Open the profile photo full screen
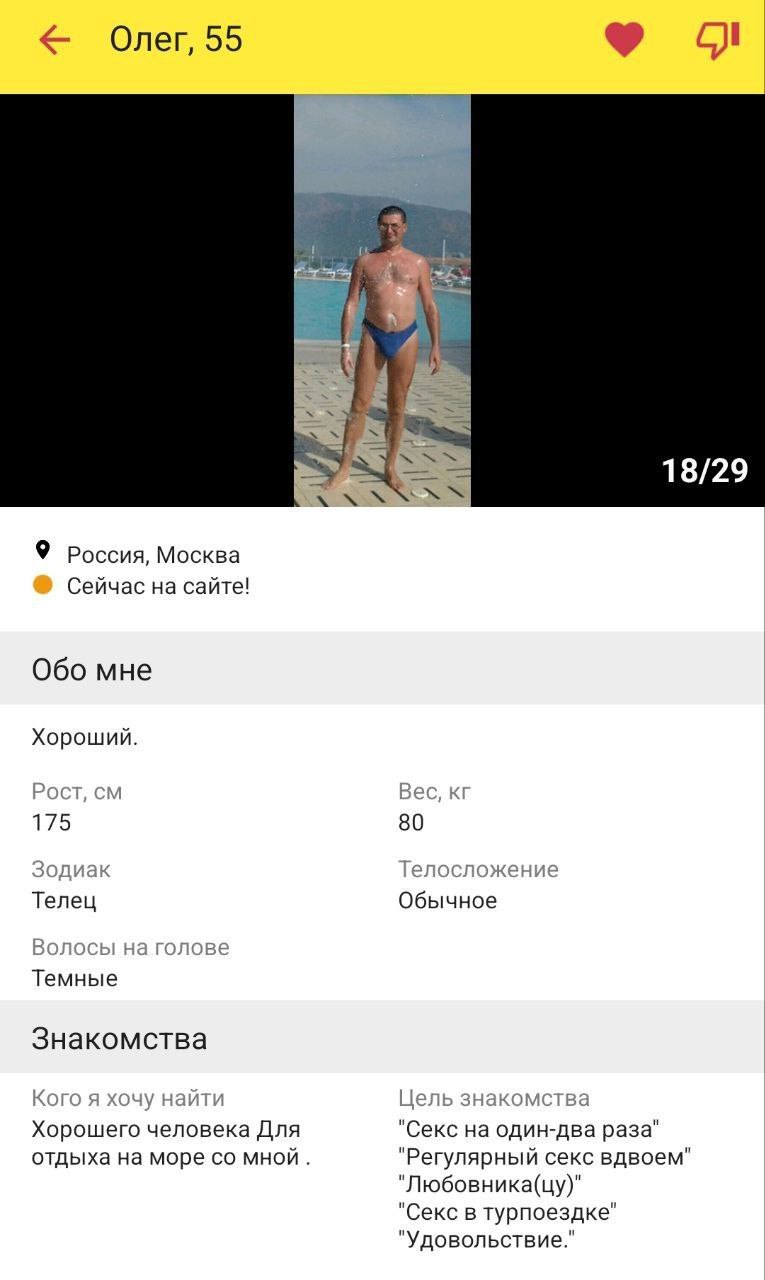This screenshot has width=765, height=1280. pyautogui.click(x=382, y=300)
